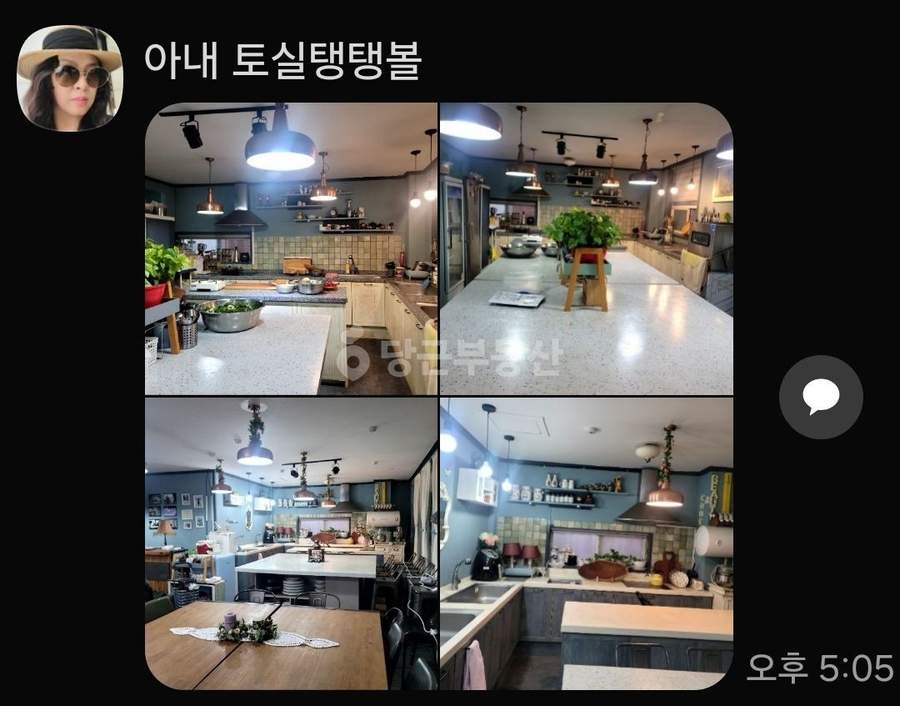Image resolution: width=900 pixels, height=706 pixels.
Task: Tap the speech bubble reply button
Action: coord(821,397)
